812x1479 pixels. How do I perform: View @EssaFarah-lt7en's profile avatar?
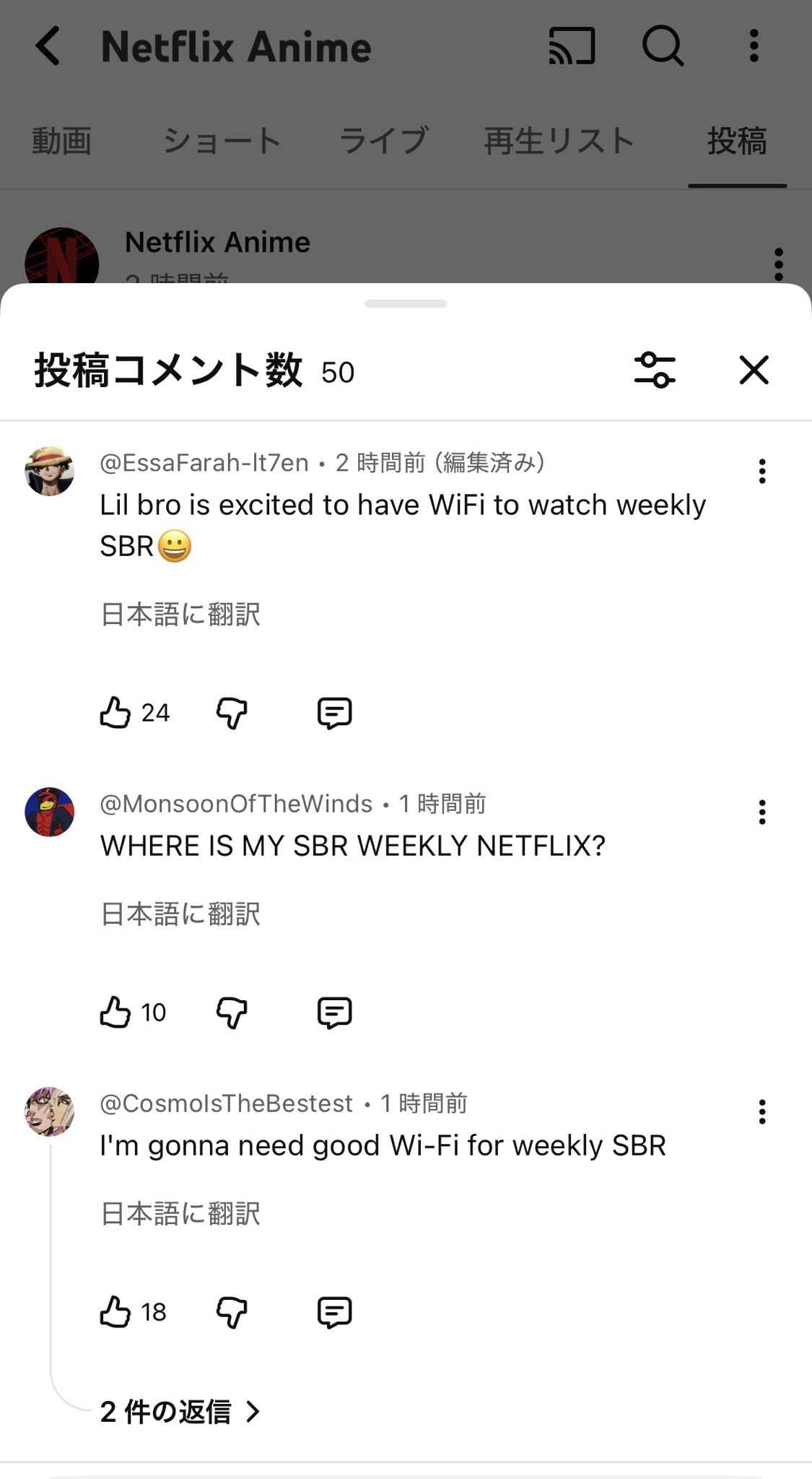tap(50, 471)
